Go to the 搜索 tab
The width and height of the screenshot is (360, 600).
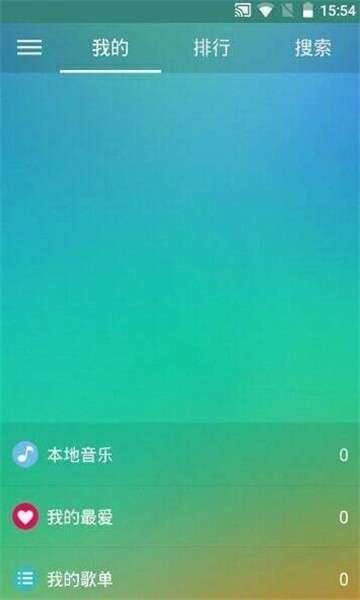click(313, 48)
